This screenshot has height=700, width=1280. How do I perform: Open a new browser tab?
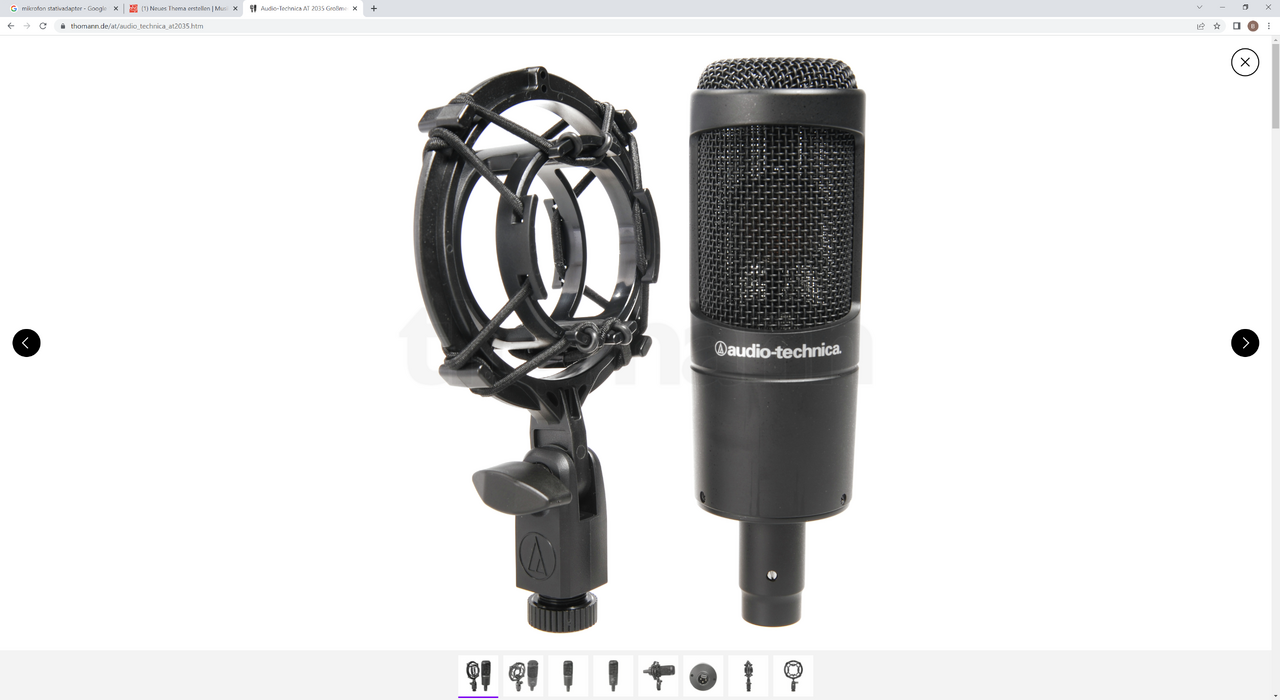pos(374,8)
